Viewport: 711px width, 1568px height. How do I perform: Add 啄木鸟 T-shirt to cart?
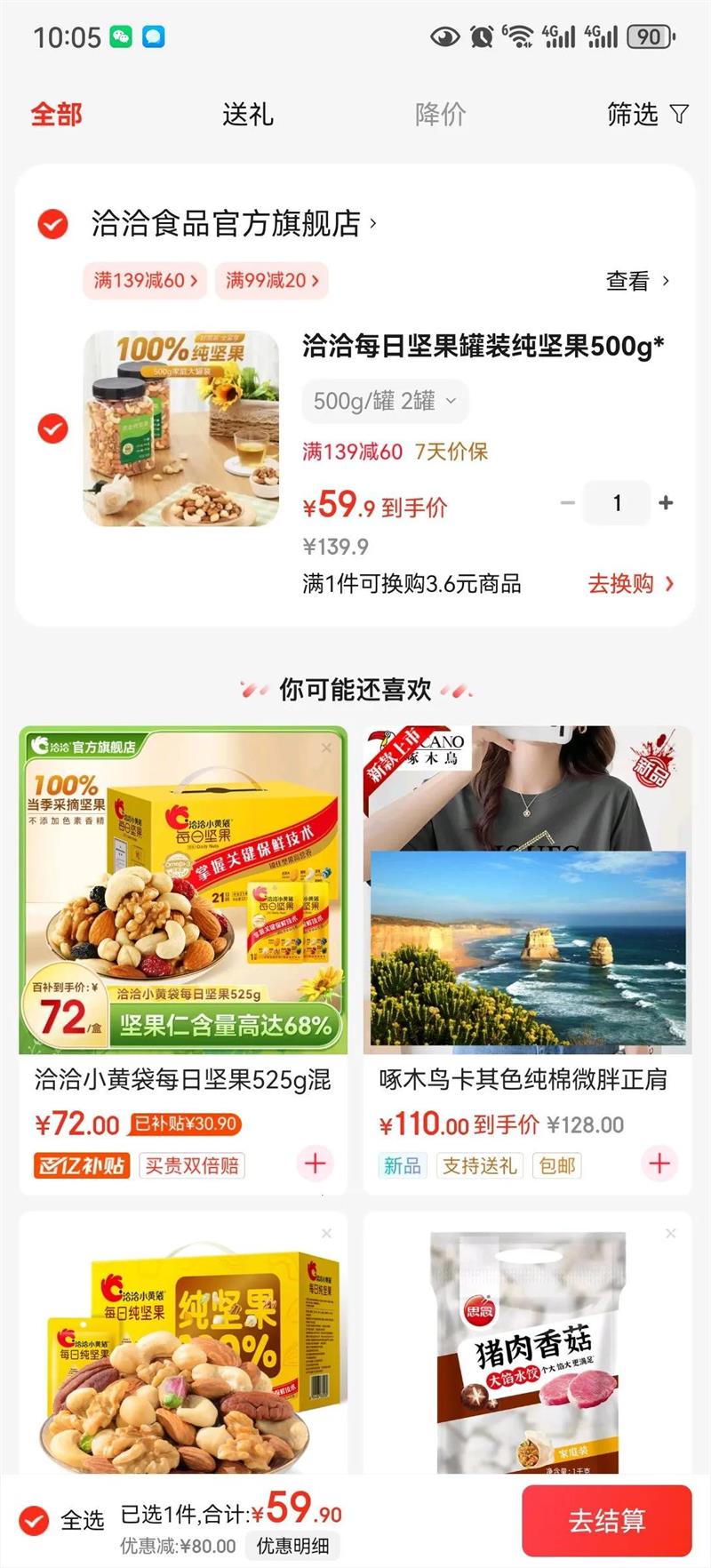pos(659,1164)
